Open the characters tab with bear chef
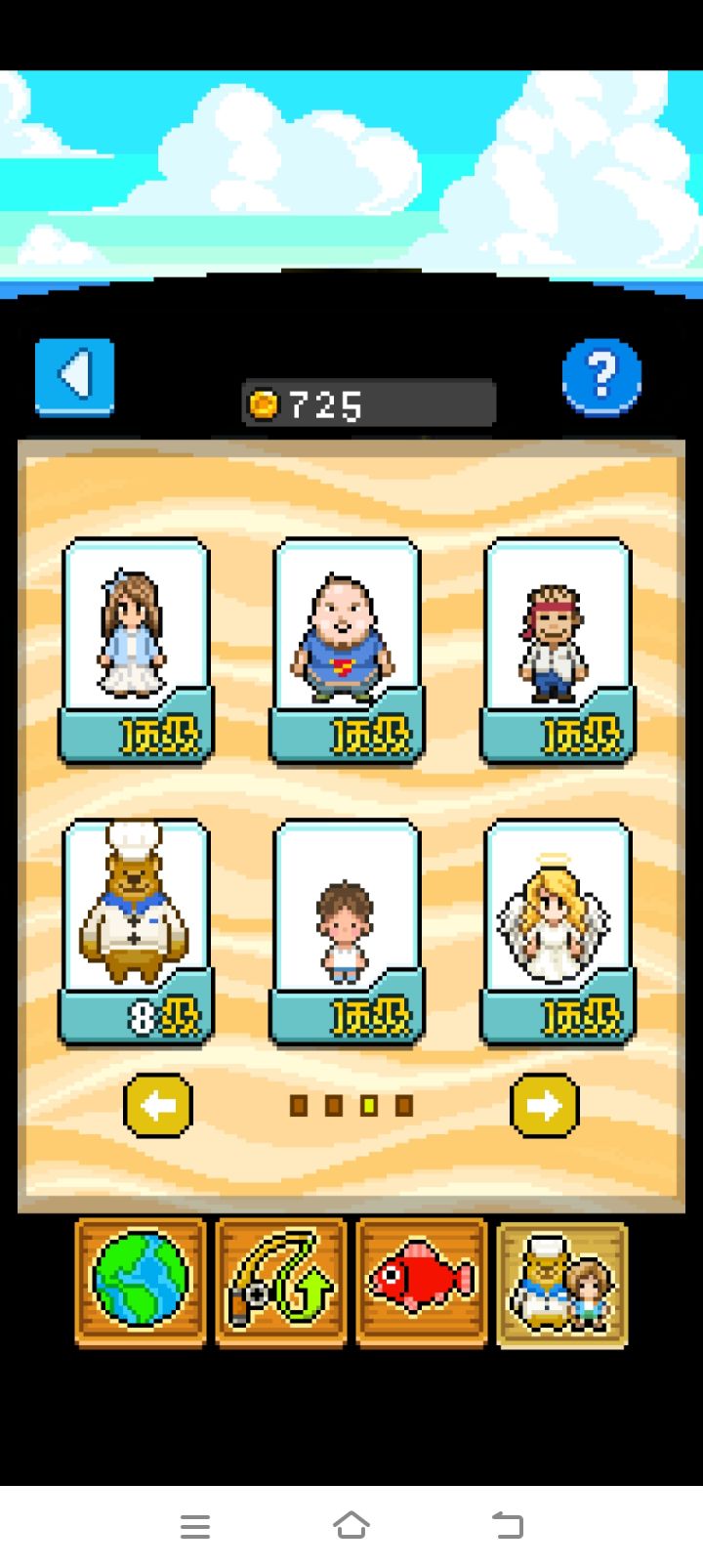The image size is (703, 1568). tap(562, 1283)
